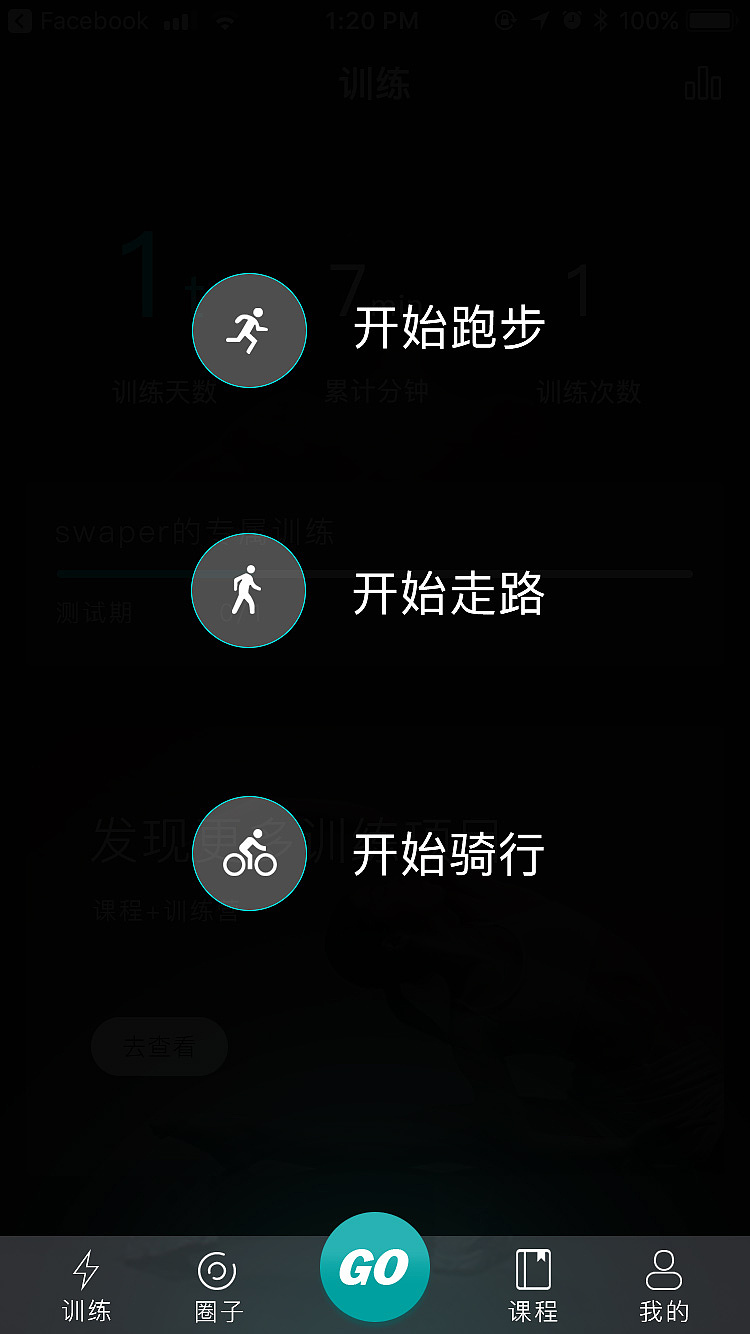Open training statistics via the bar chart icon

pos(704,85)
